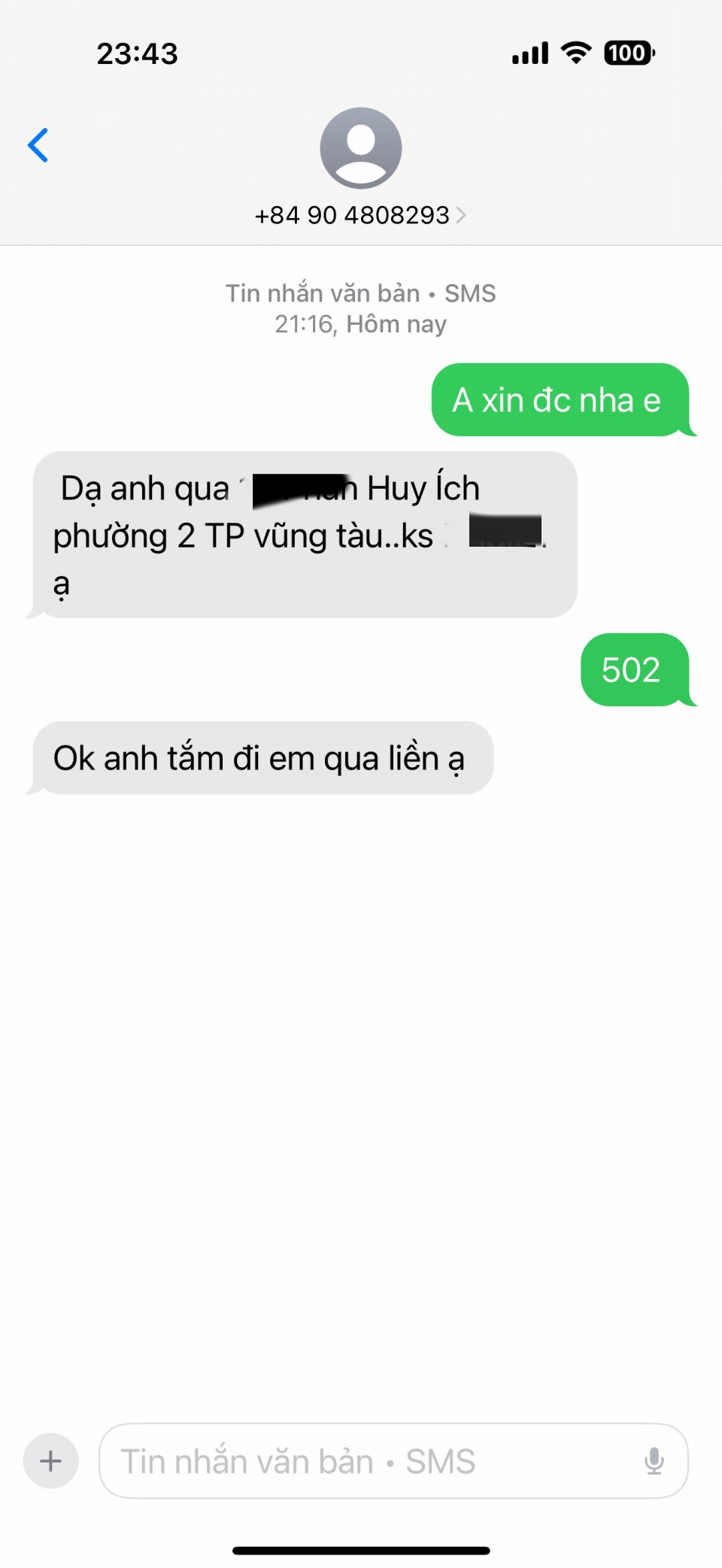The width and height of the screenshot is (722, 1568).
Task: Go back to the messages list
Action: point(38,145)
